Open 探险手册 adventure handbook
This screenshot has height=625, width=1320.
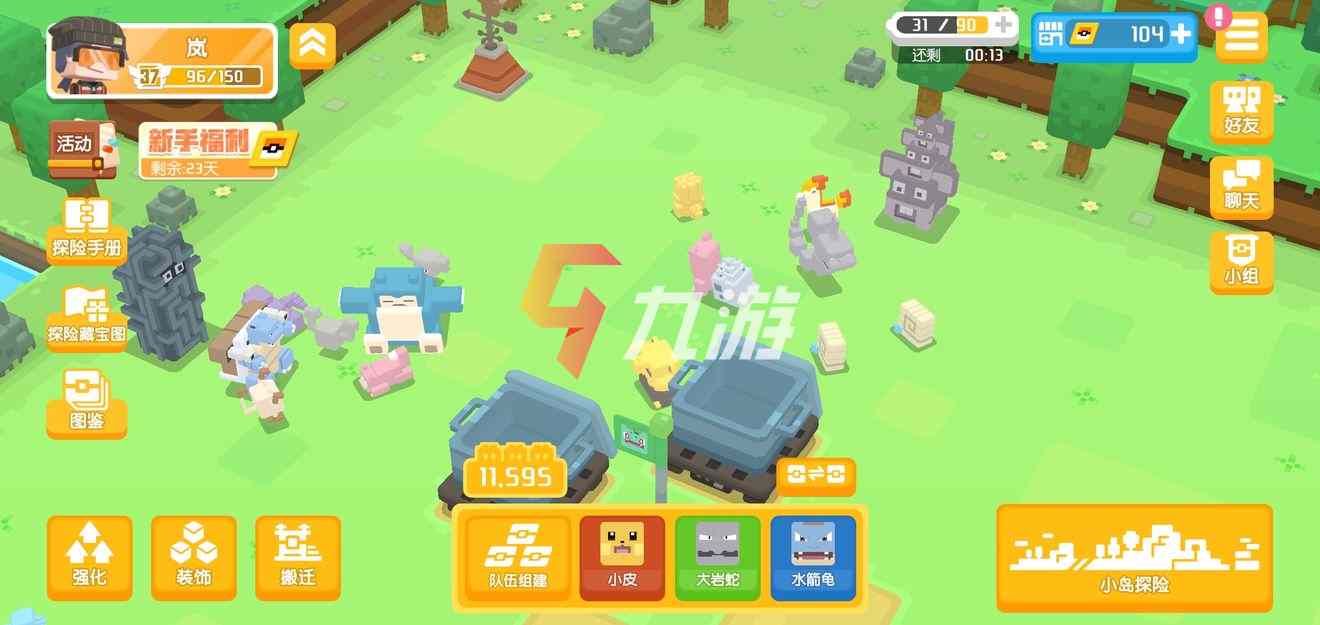click(87, 229)
